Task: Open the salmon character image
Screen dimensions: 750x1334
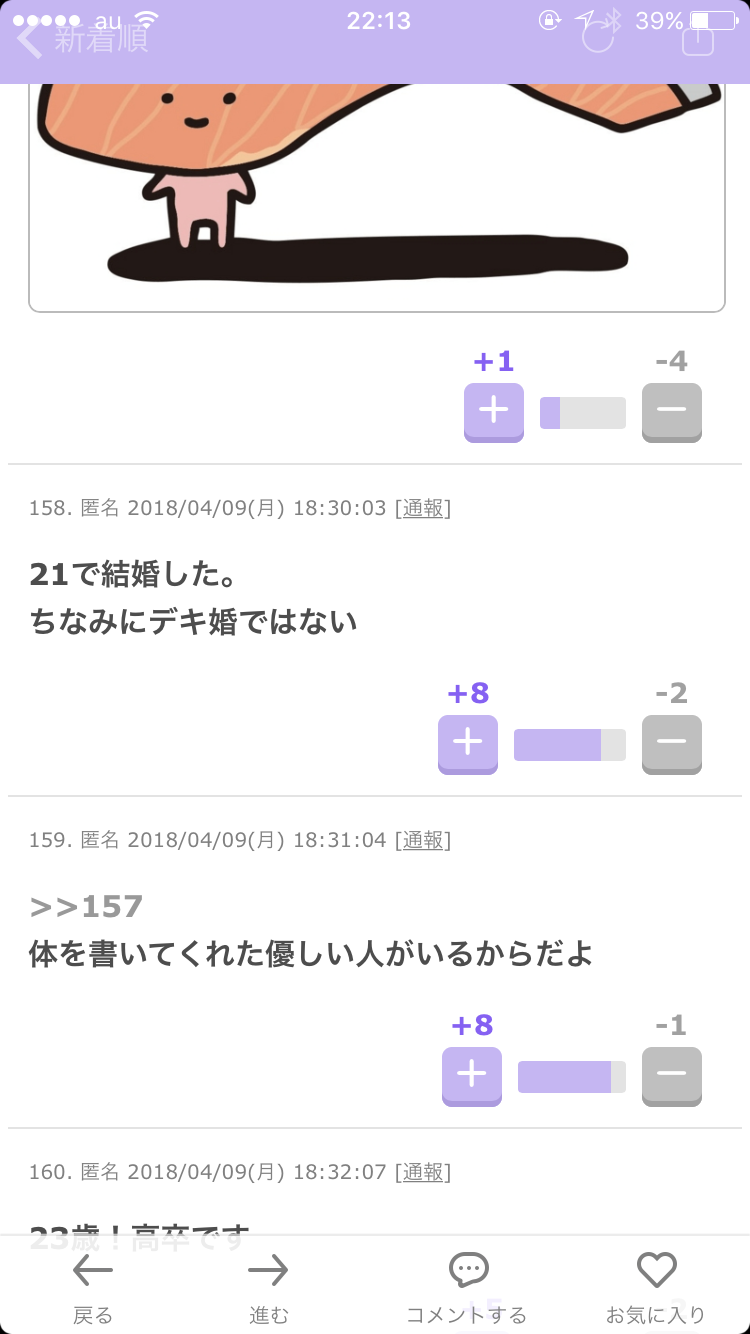Action: 377,198
